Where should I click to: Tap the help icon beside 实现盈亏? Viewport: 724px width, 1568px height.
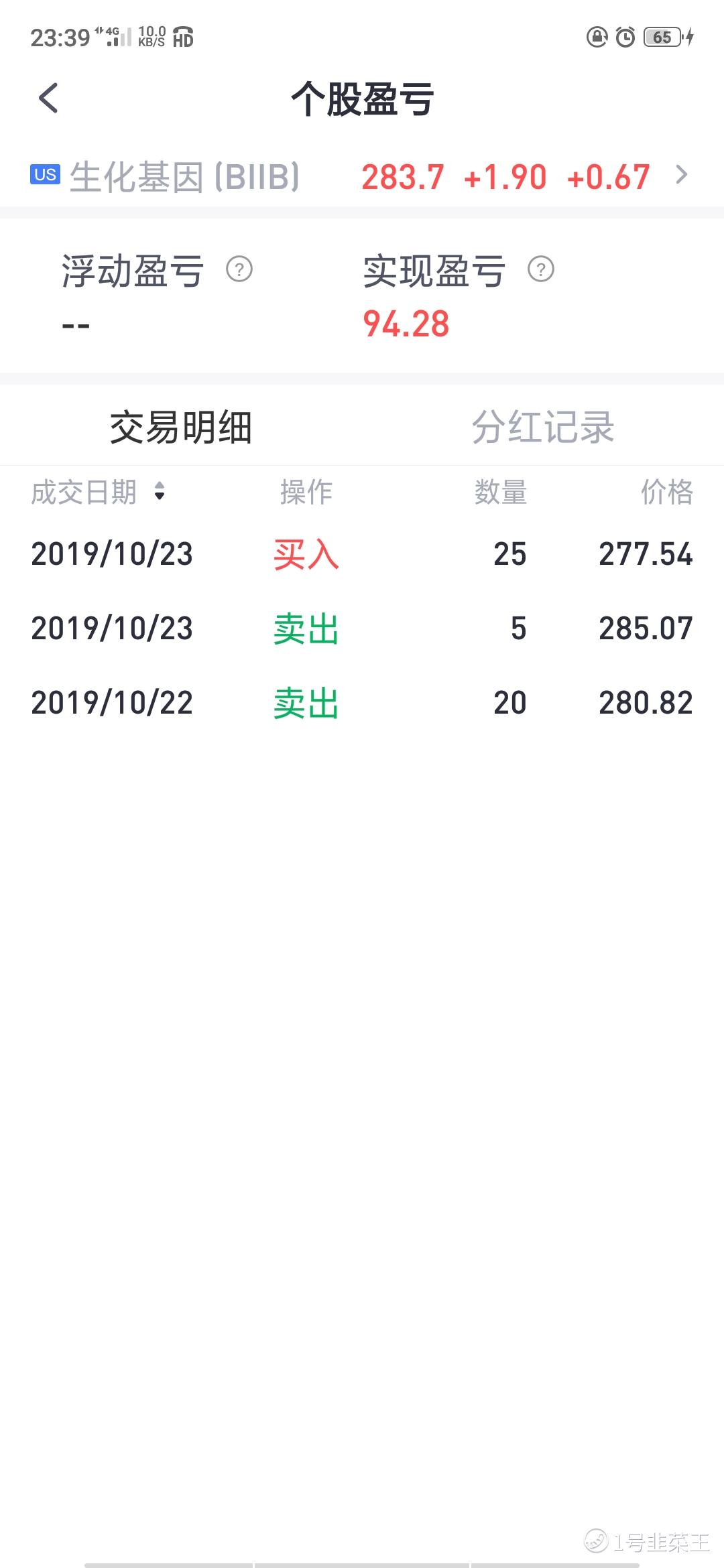[x=541, y=270]
